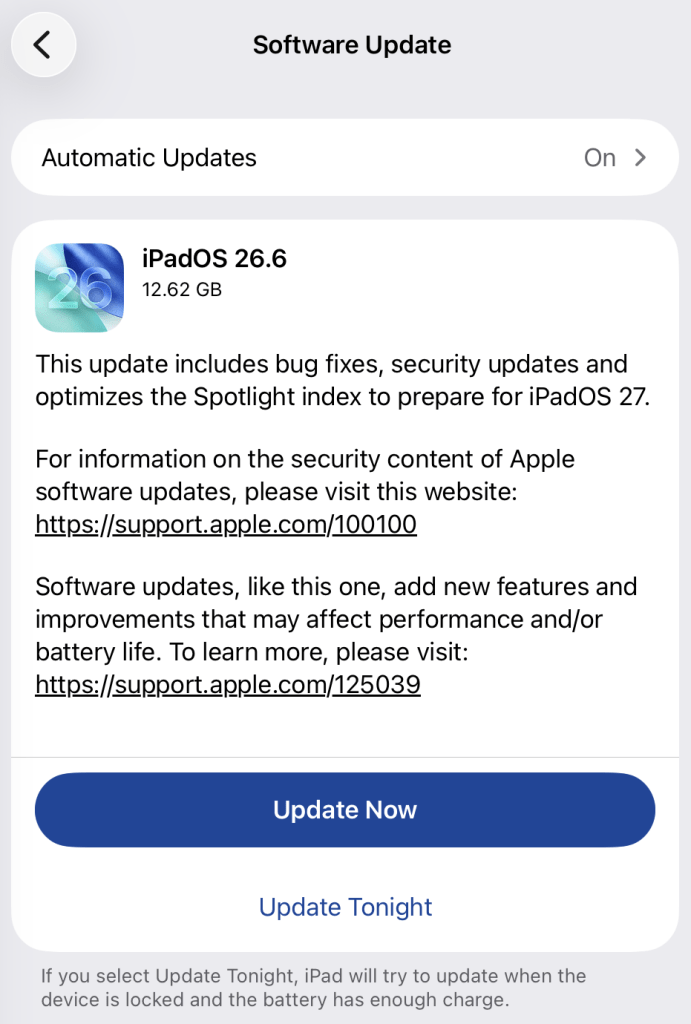This screenshot has width=691, height=1024.
Task: Open Automatic Updates settings
Action: [345, 157]
